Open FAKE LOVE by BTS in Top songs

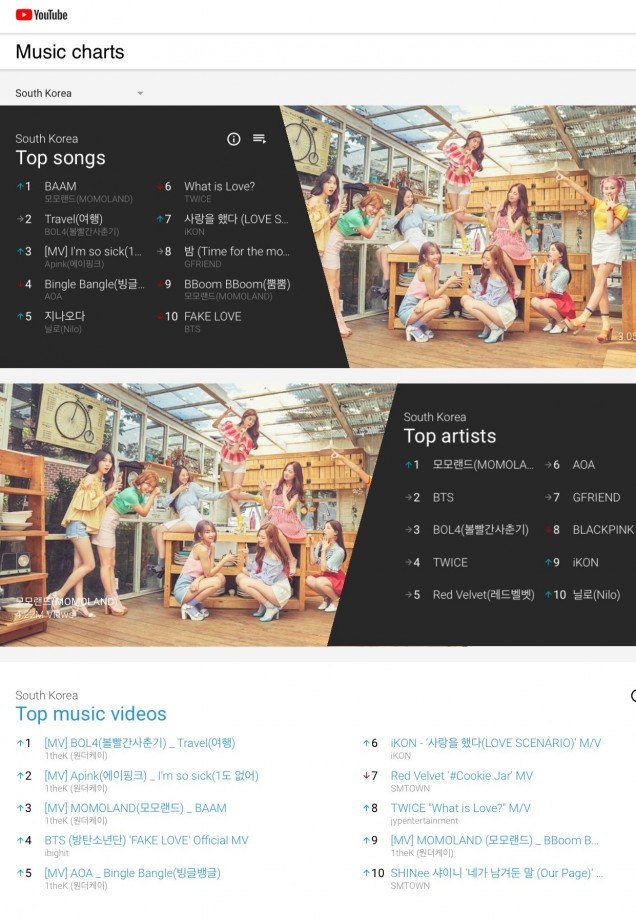[212, 316]
